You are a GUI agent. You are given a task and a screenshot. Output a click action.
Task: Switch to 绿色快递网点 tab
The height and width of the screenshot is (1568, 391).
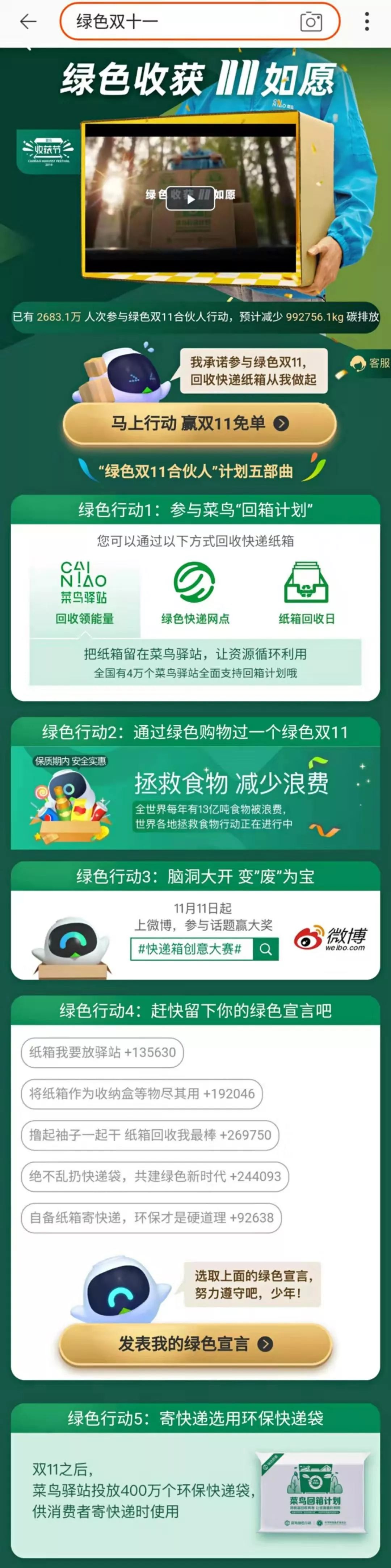pyautogui.click(x=195, y=594)
